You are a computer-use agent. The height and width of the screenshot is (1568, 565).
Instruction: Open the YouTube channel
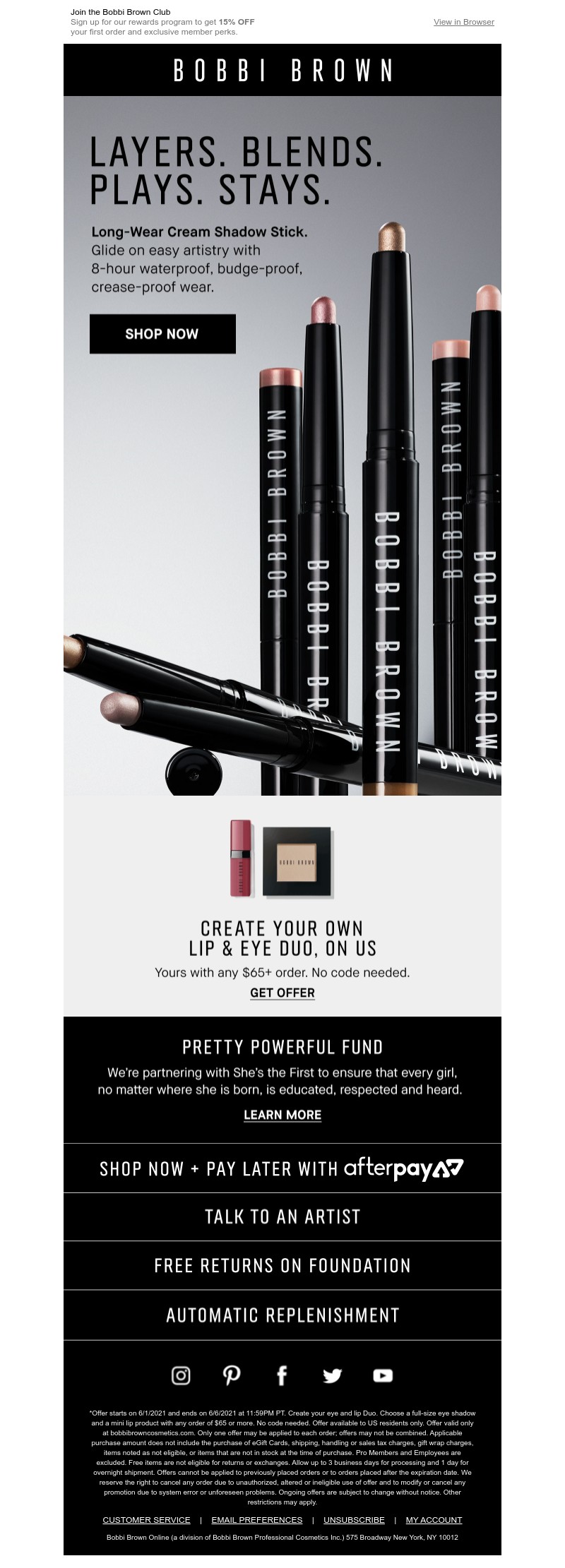[x=383, y=1375]
